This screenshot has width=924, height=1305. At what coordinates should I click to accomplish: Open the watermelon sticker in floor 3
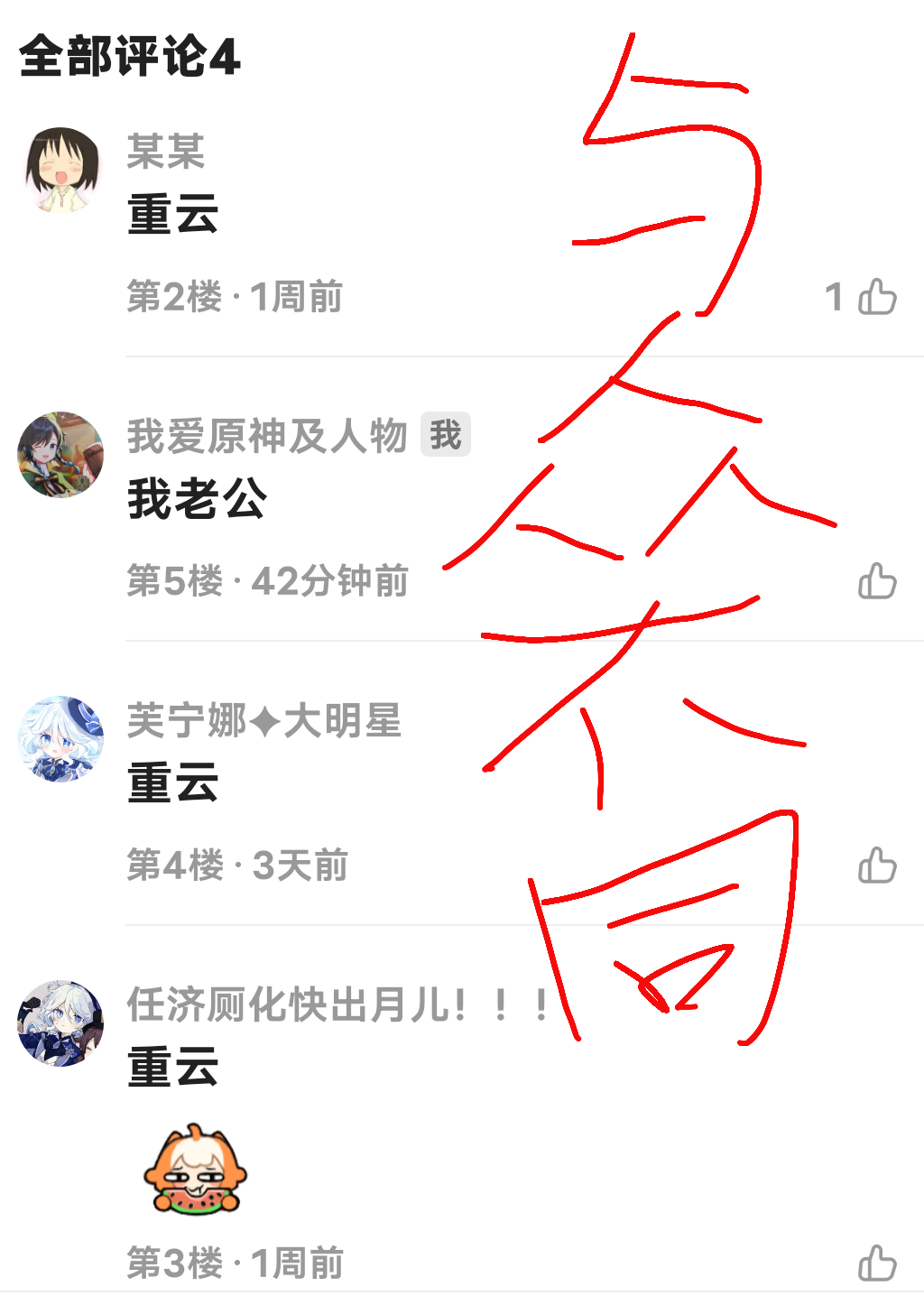click(195, 1168)
